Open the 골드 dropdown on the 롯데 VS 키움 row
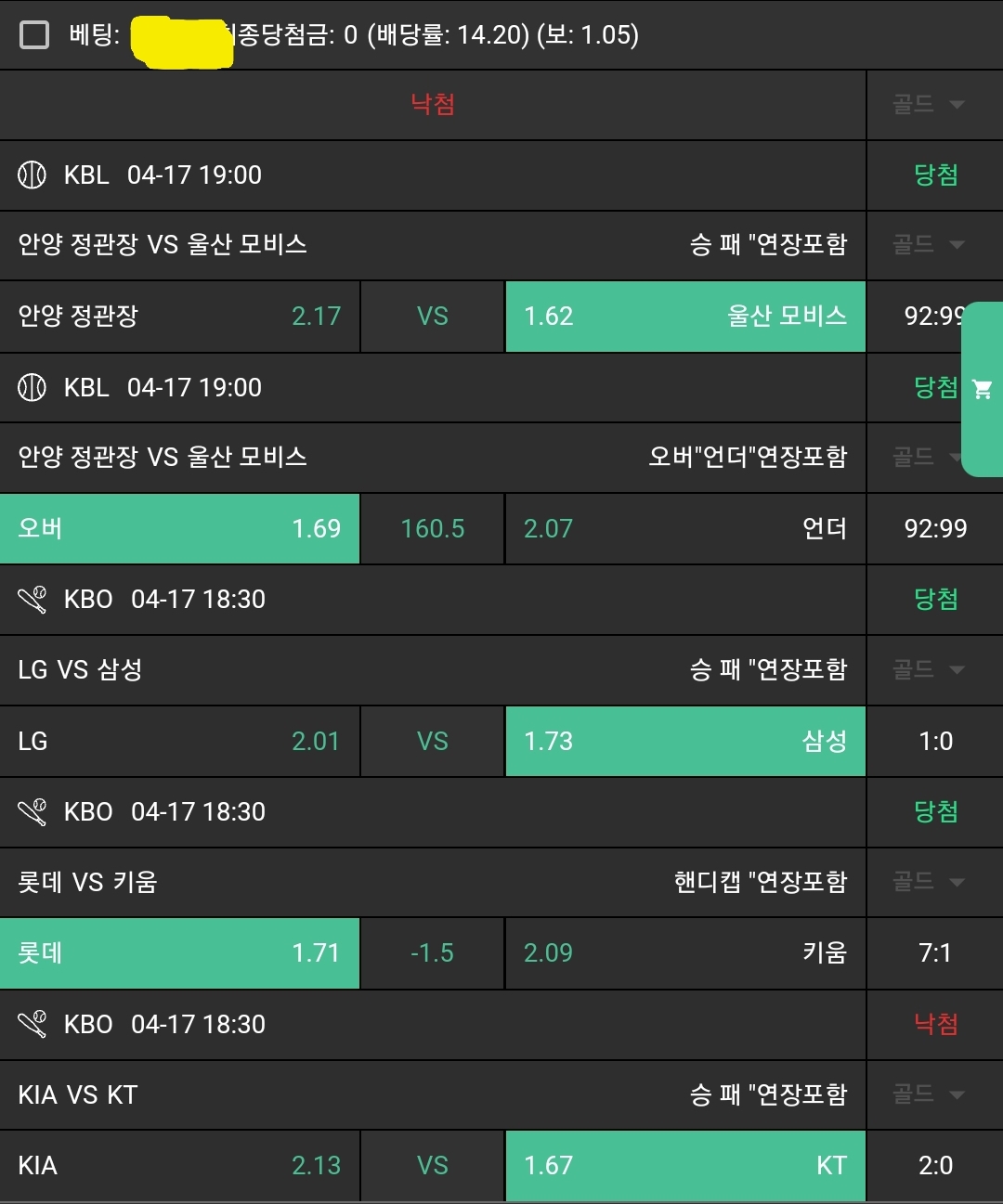The image size is (1003, 1204). click(929, 882)
